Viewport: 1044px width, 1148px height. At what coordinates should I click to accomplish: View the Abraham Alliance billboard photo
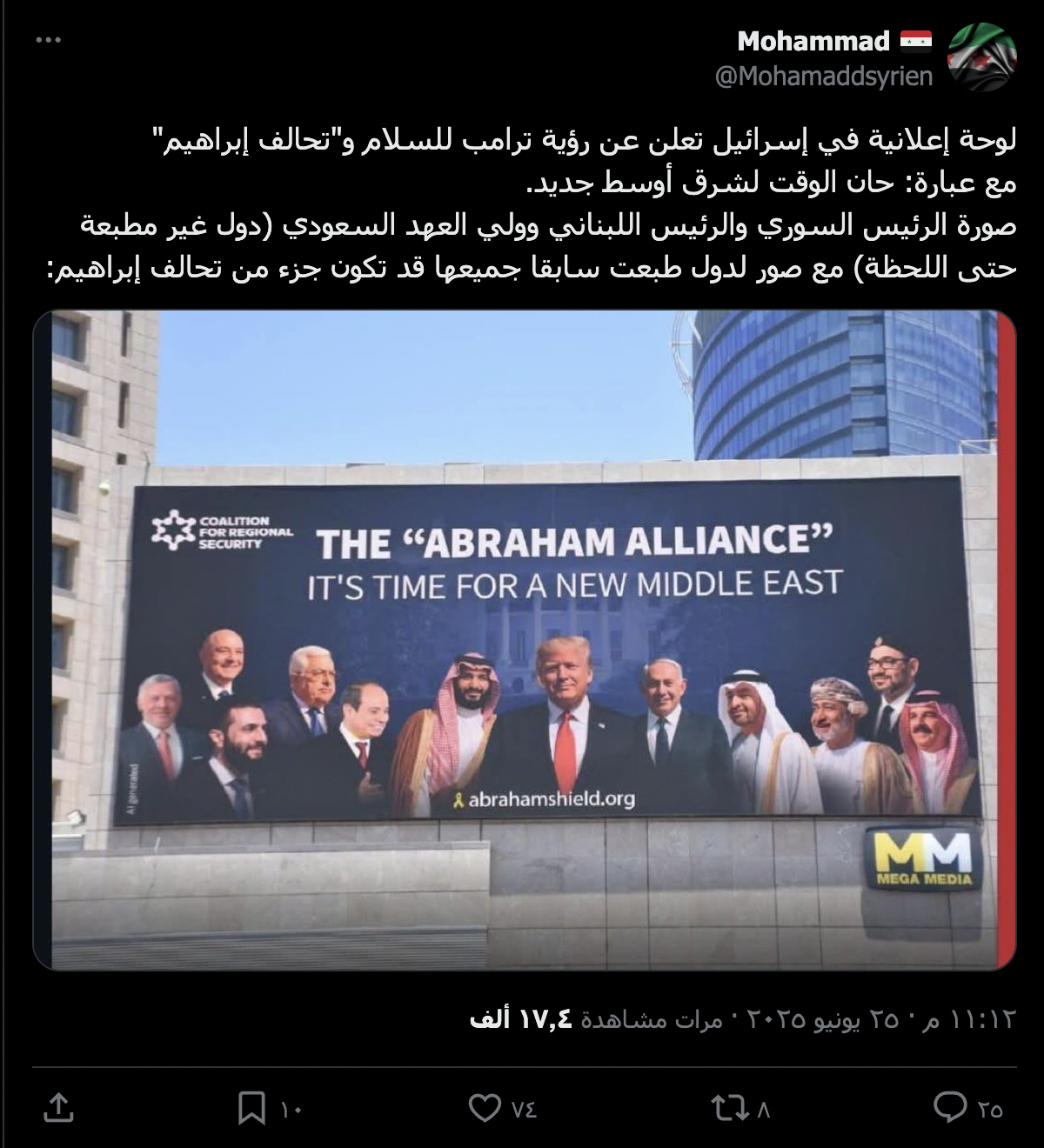coord(525,639)
